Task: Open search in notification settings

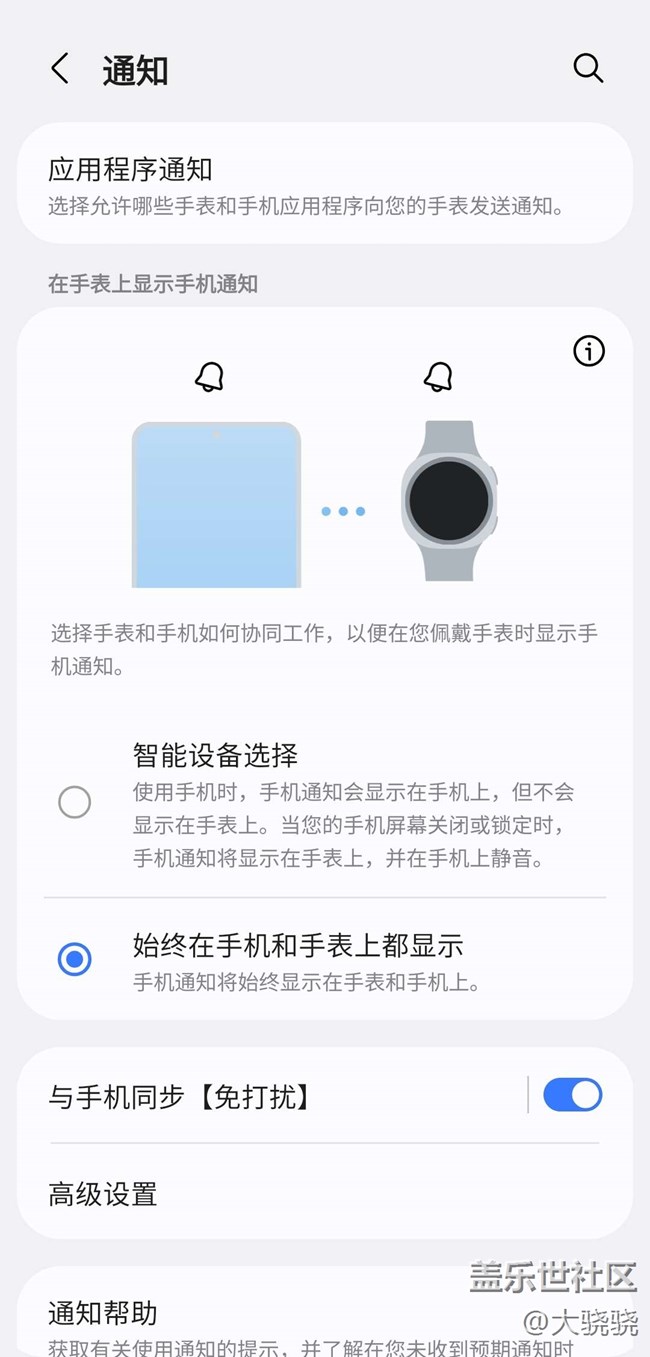Action: coord(588,68)
